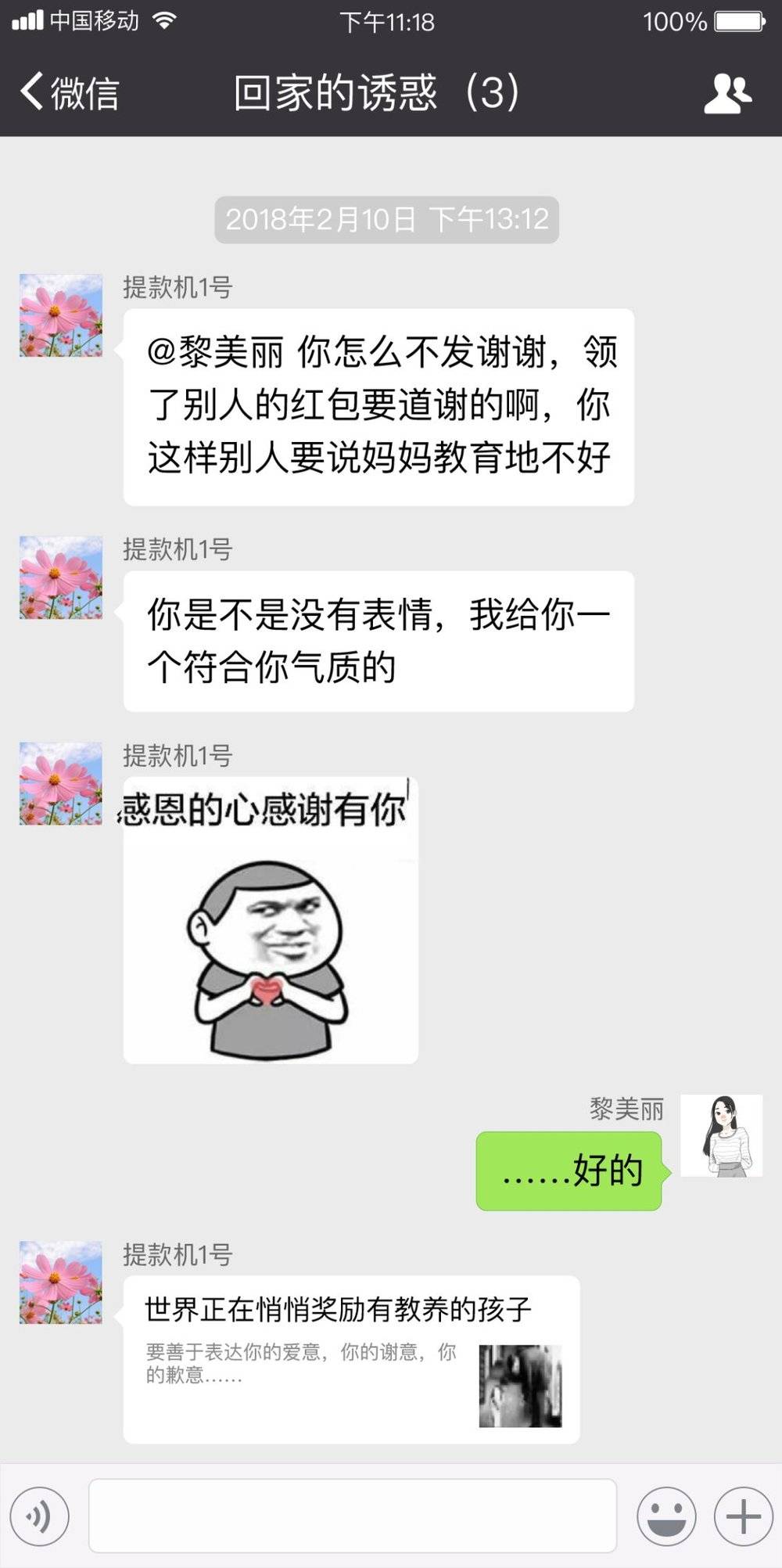
Task: Go back to the 微信 chat list
Action: pyautogui.click(x=69, y=92)
